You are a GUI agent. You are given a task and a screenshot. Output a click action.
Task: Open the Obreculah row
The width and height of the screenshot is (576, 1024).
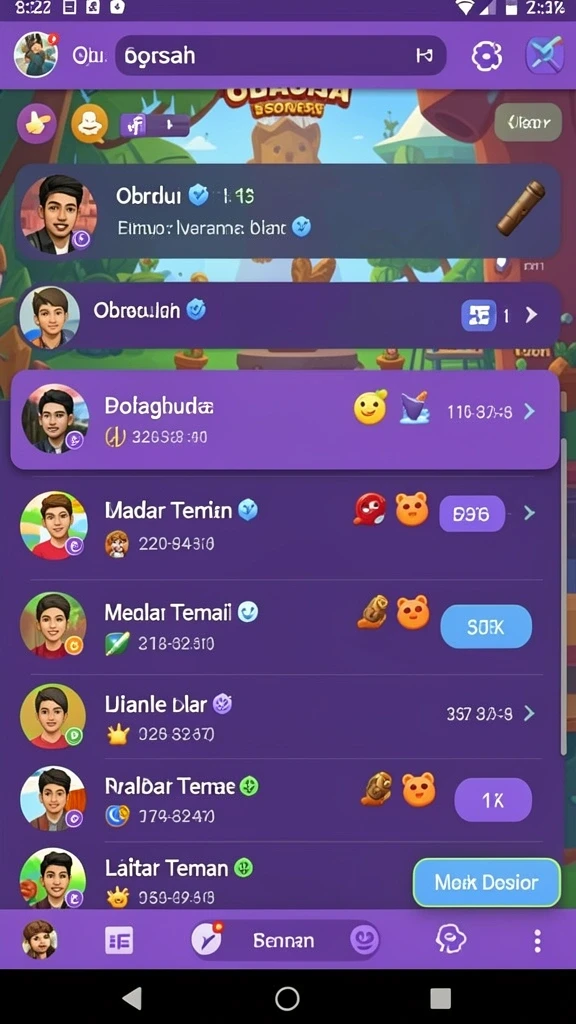tap(287, 316)
